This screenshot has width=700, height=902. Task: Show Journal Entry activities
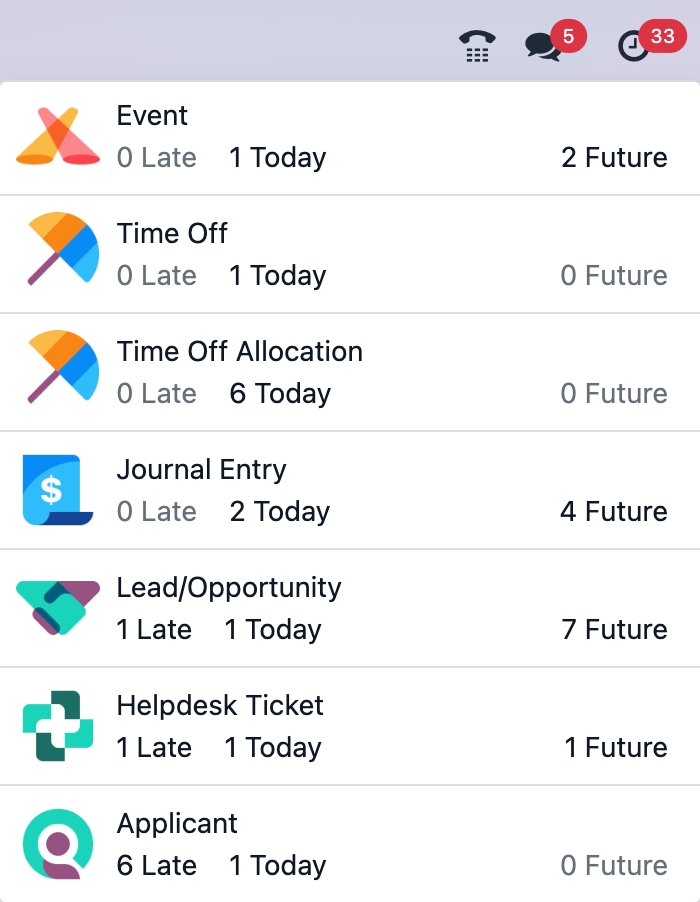pyautogui.click(x=201, y=470)
